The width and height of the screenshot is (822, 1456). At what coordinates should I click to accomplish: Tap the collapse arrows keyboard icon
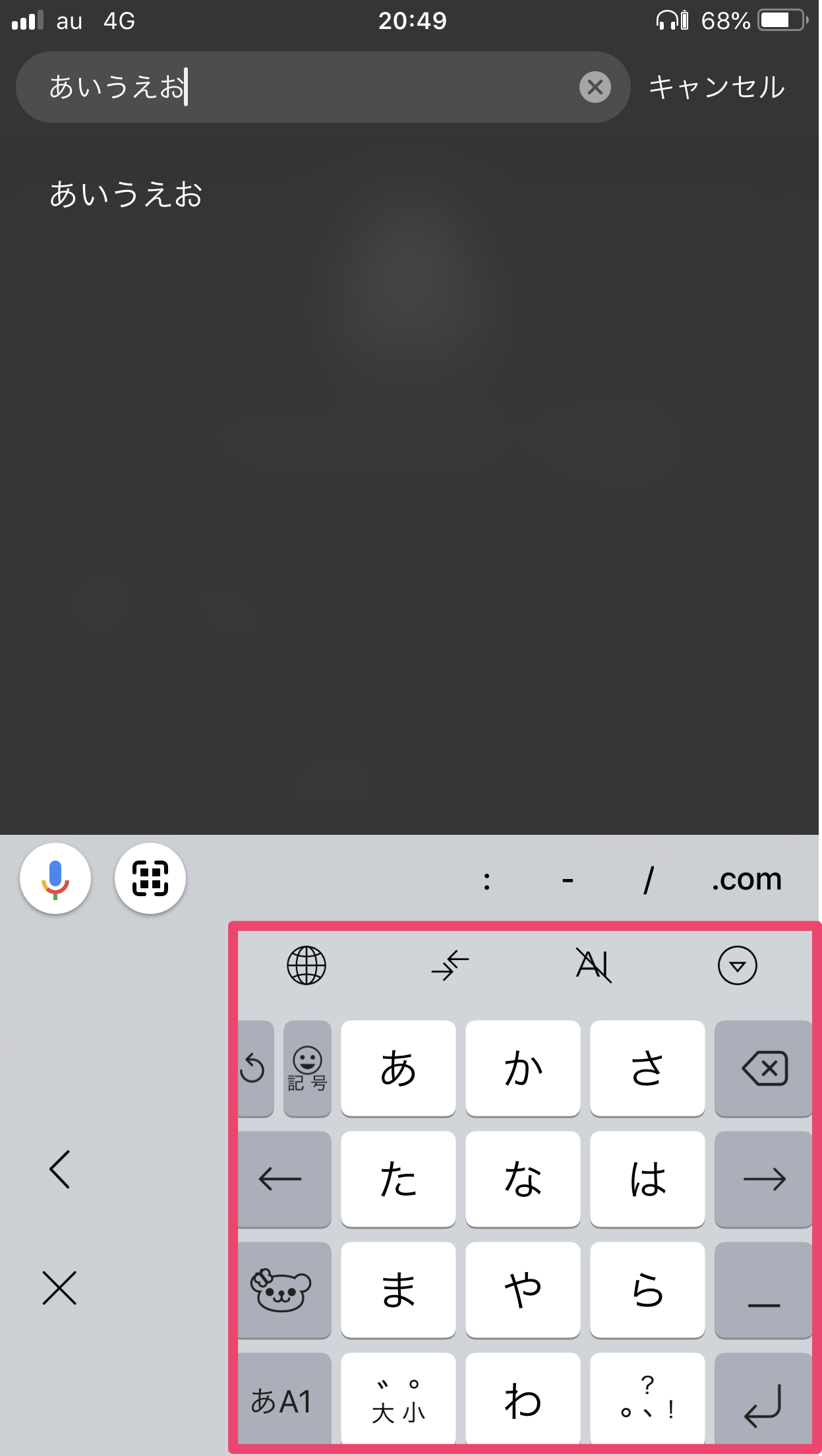[x=450, y=965]
